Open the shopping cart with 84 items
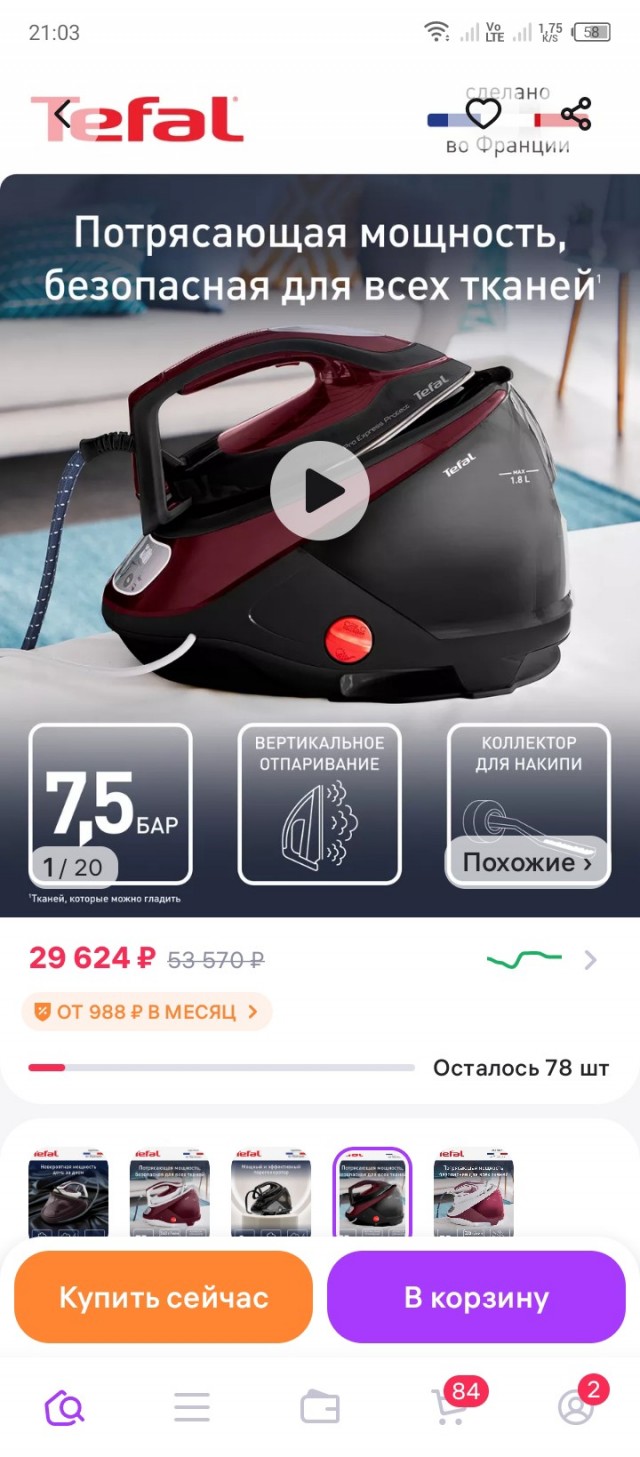 coord(448,1406)
